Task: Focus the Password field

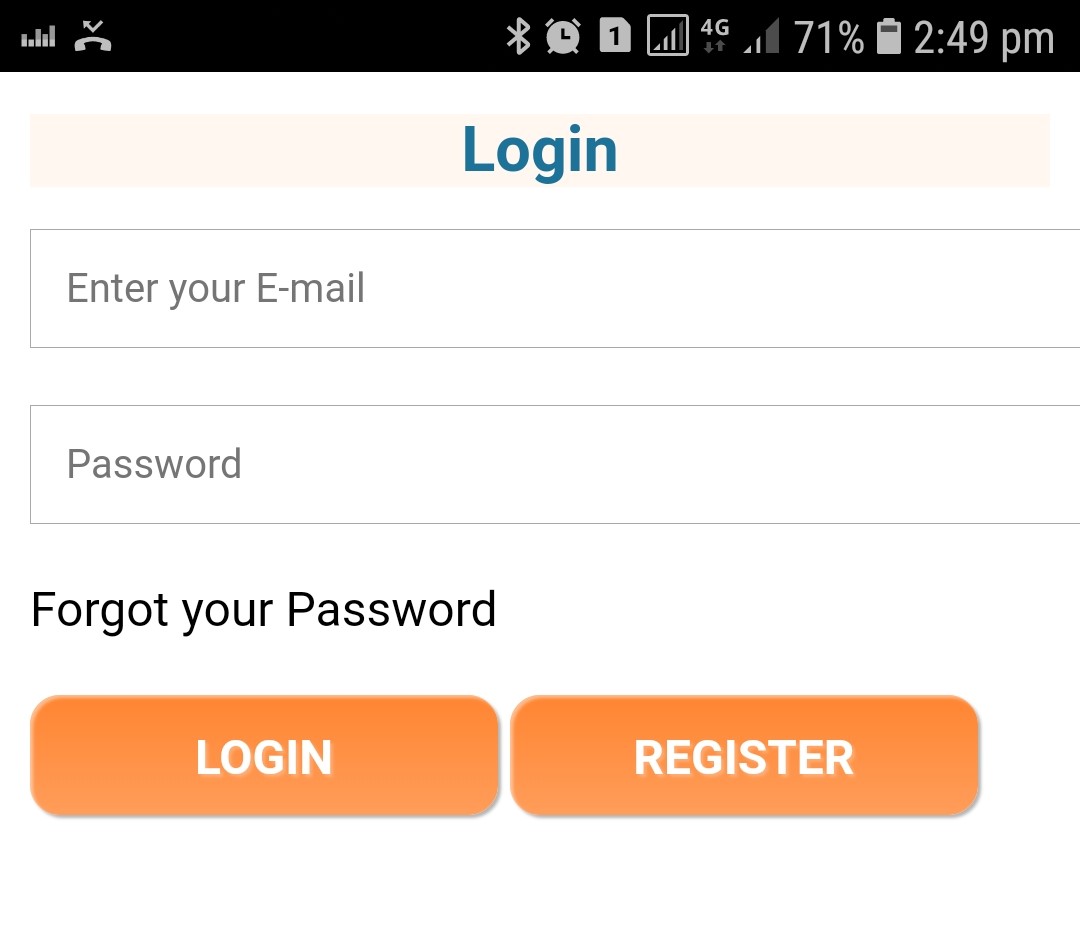Action: [555, 464]
